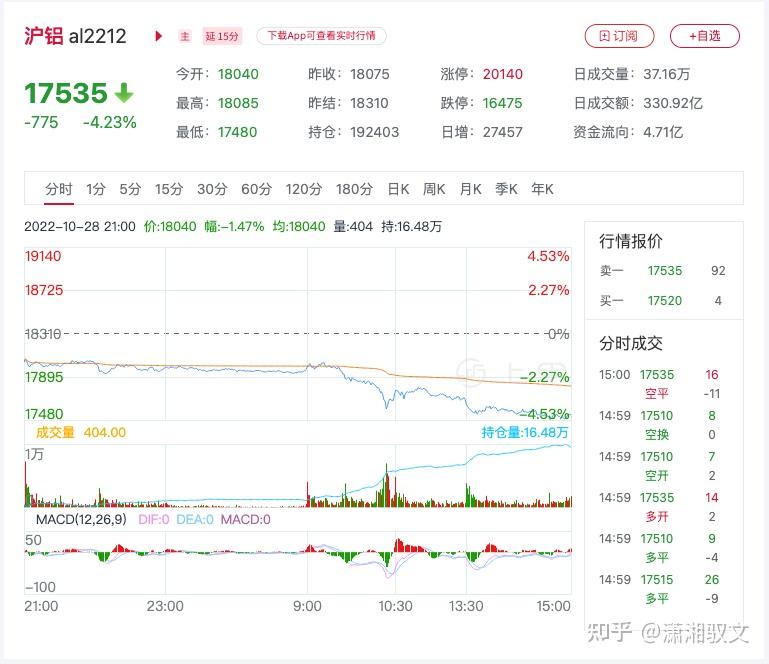Add contract to watchlist with +自选
The image size is (769, 664).
704,36
